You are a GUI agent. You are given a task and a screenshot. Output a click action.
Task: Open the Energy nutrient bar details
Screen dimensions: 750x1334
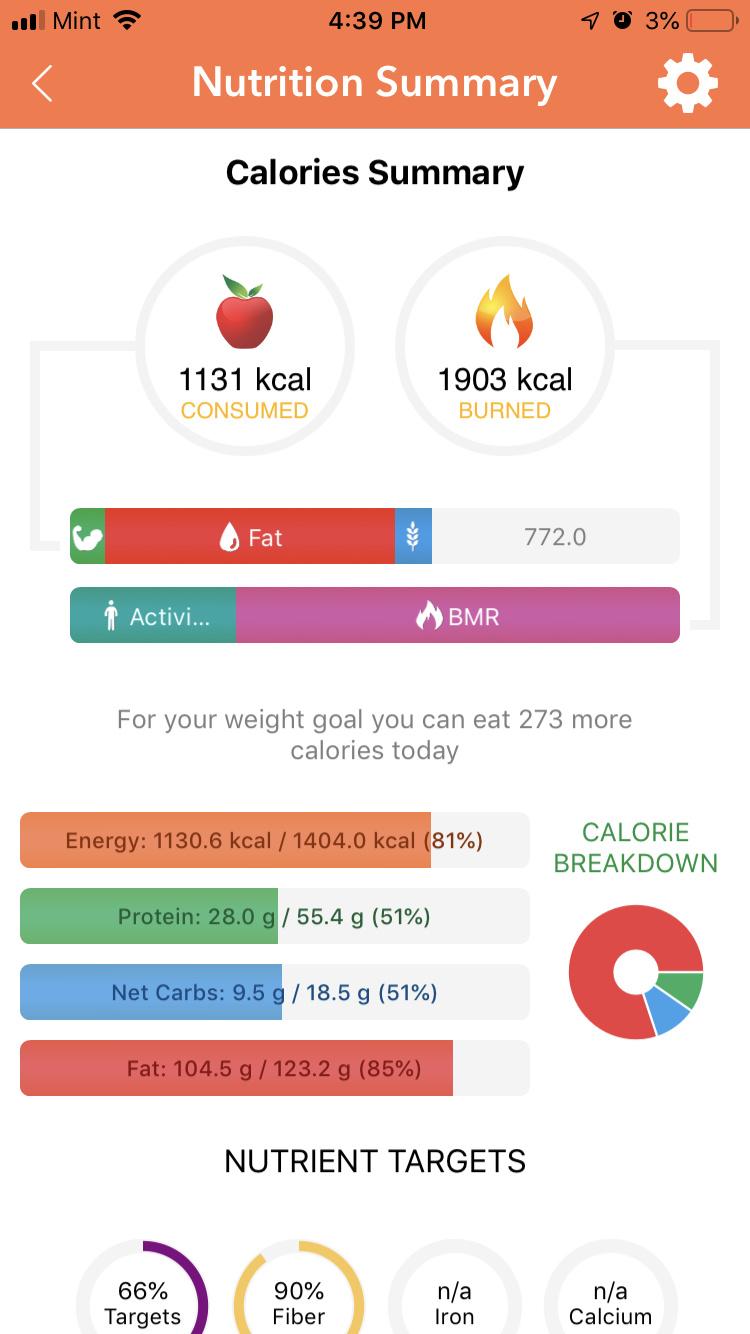tap(275, 840)
